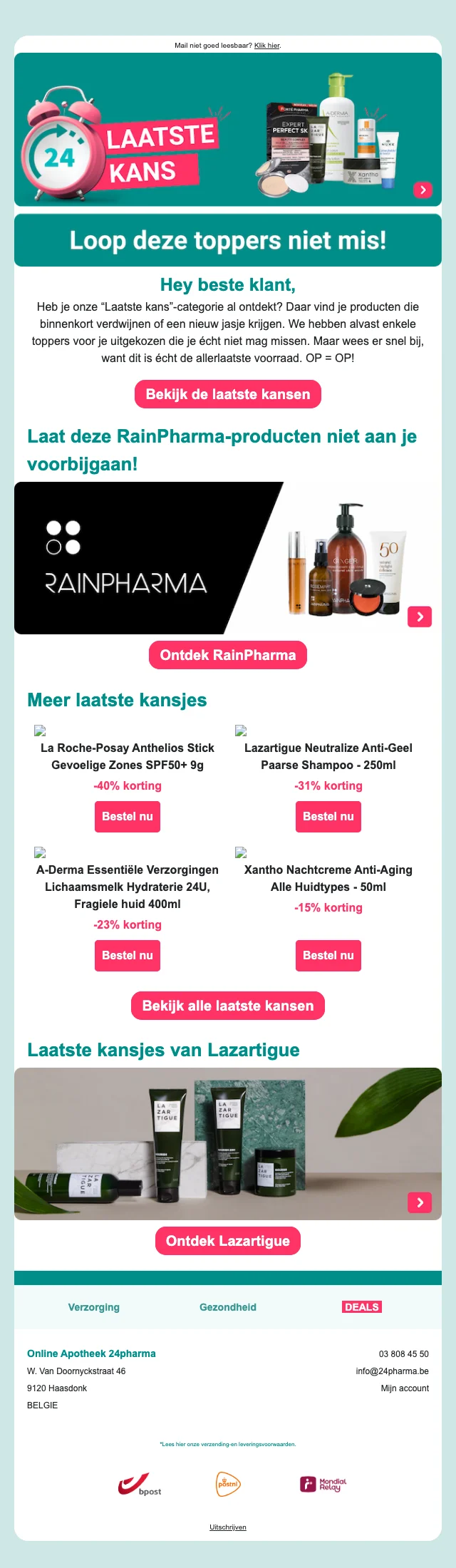Tap 'Bekijk alle laatste kansen' button

point(228,1006)
